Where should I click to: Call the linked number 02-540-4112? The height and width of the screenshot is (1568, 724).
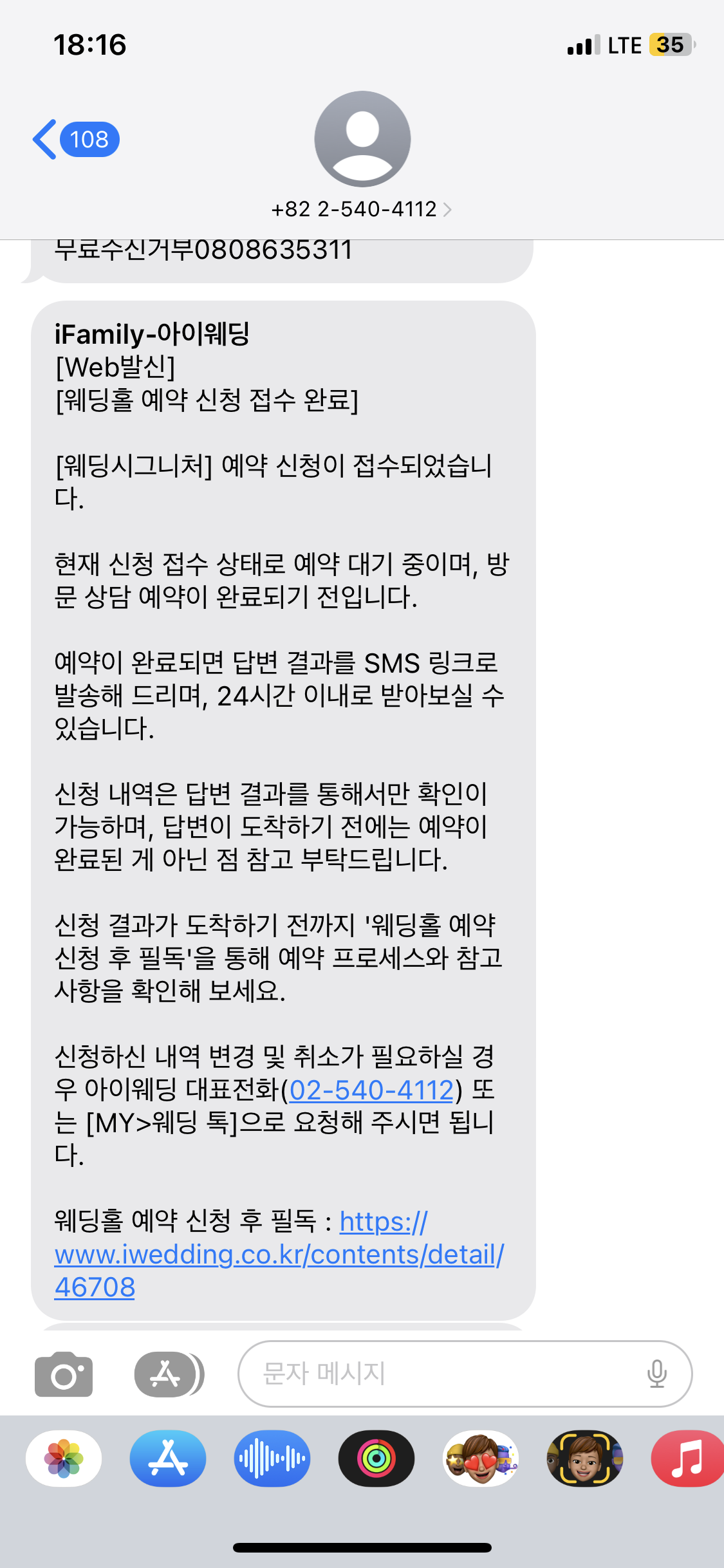tap(372, 1090)
